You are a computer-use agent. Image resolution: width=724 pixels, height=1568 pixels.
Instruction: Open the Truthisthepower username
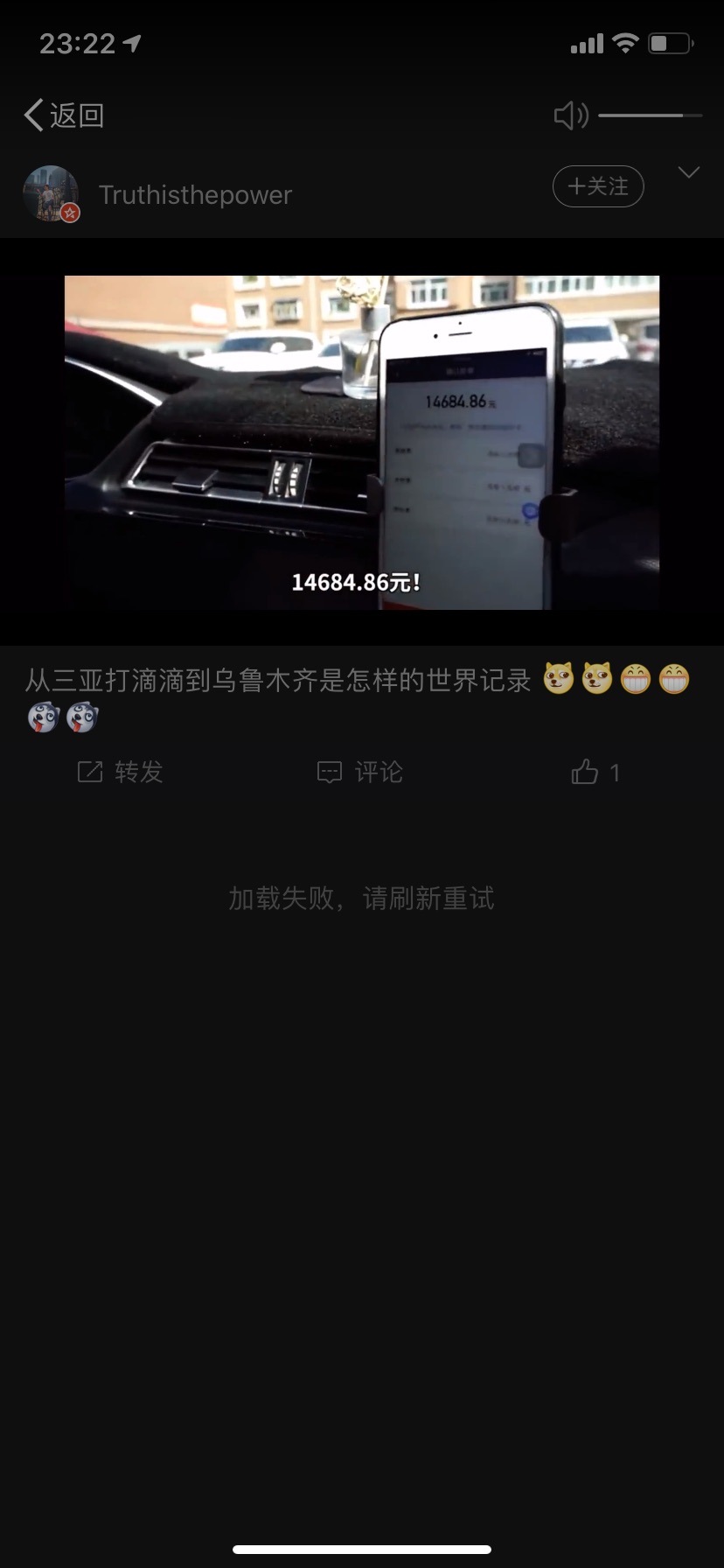(195, 194)
